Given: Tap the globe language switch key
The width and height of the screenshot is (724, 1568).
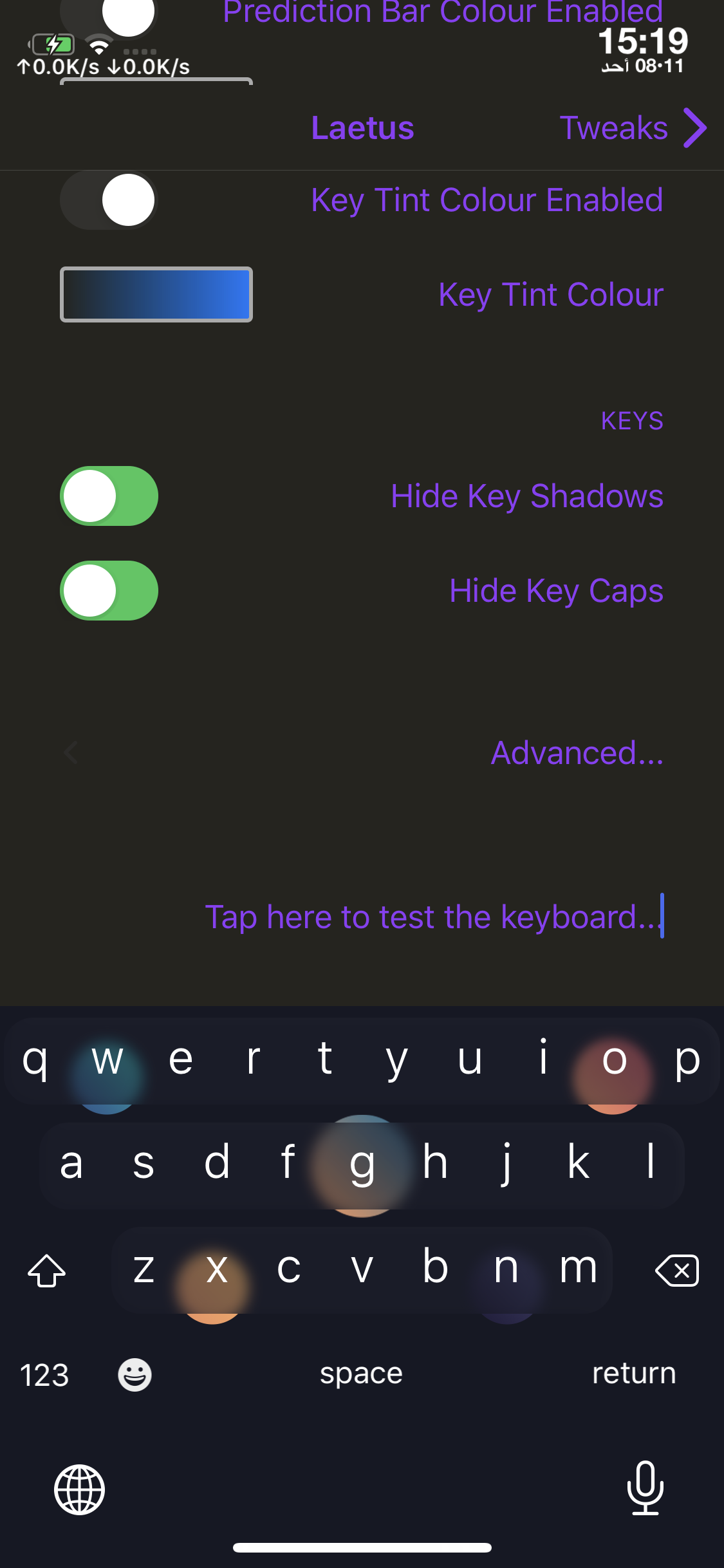Looking at the screenshot, I should 79,1489.
